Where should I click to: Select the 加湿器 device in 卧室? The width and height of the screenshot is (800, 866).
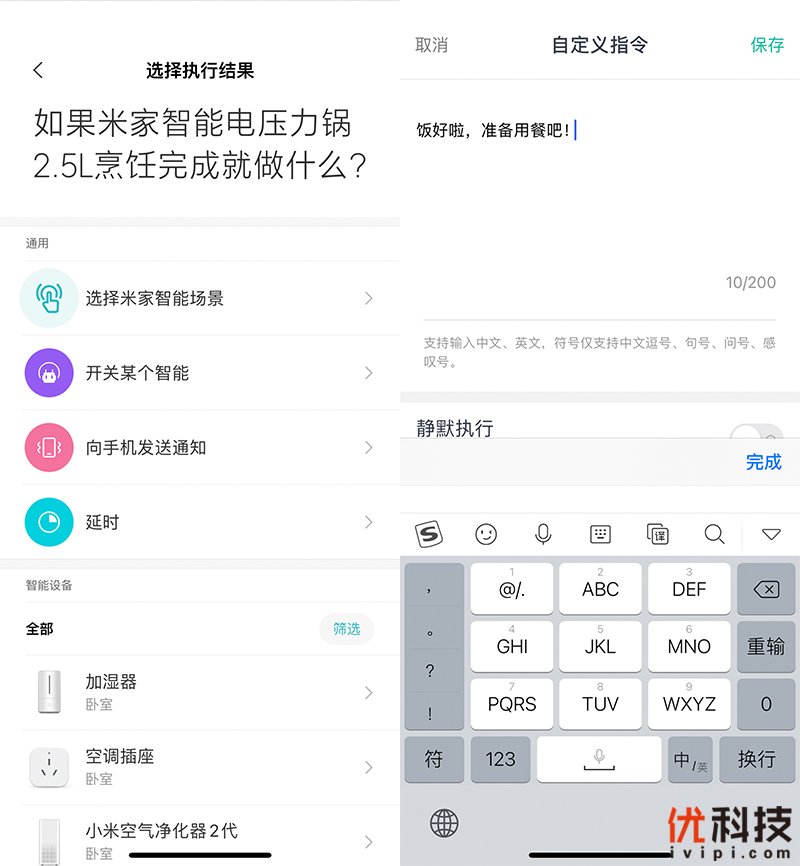tap(200, 692)
